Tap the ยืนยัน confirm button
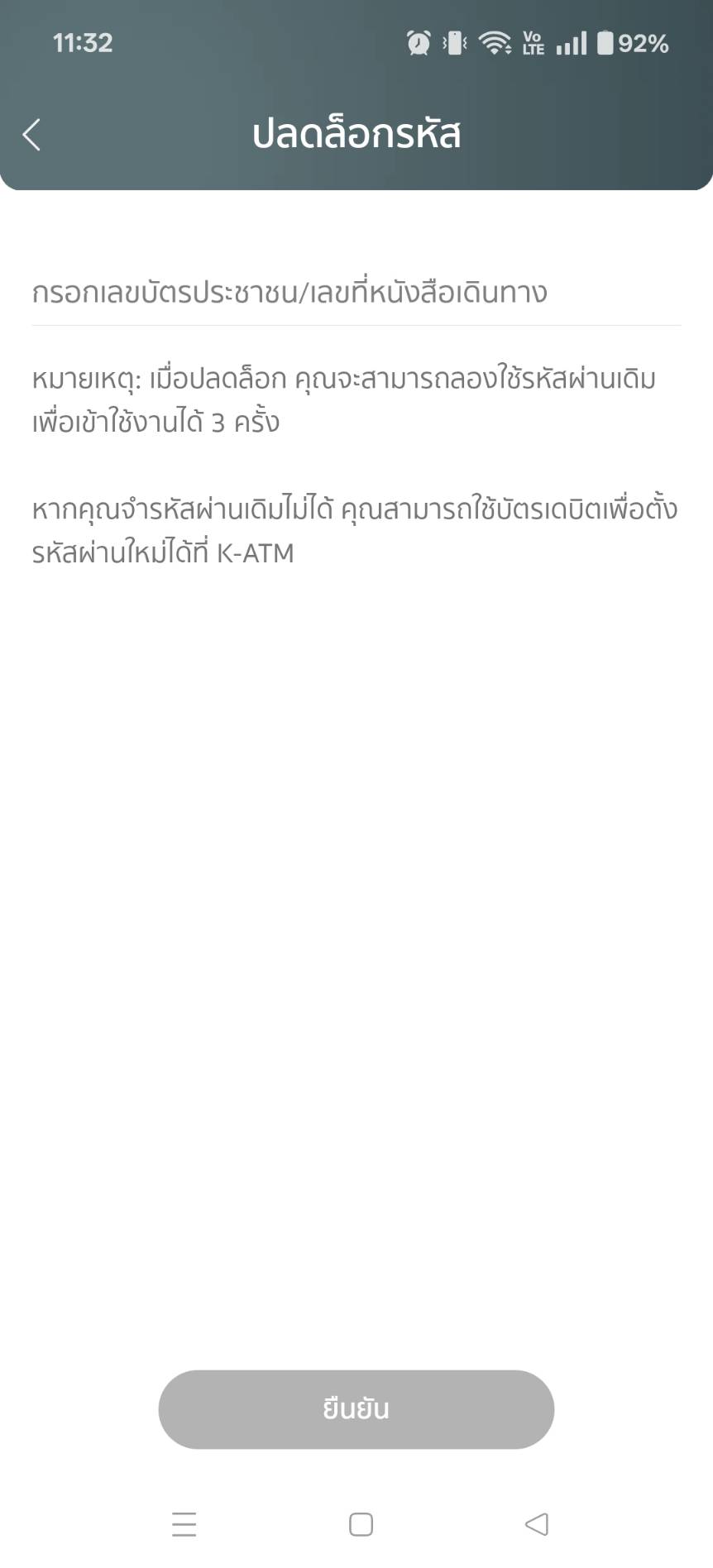Screen dimensions: 713x1568 356,1409
